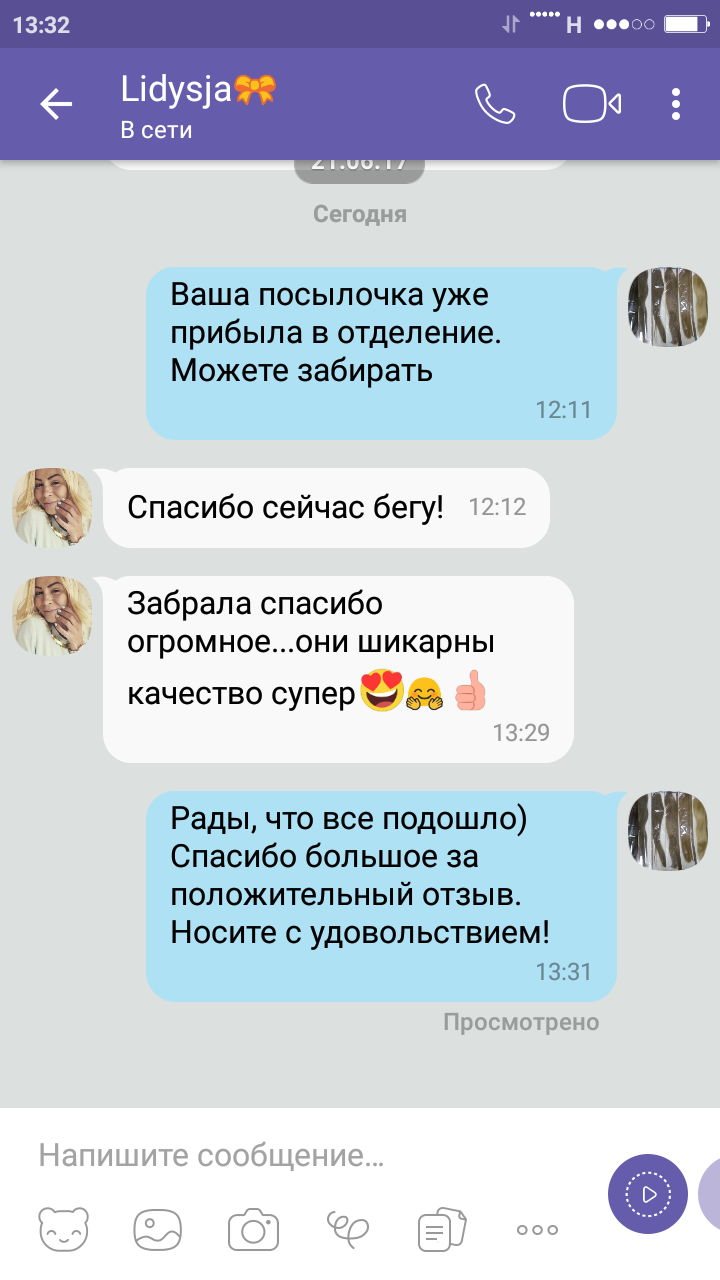Open the doodle drawing tool
The height and width of the screenshot is (1280, 720).
click(347, 1229)
